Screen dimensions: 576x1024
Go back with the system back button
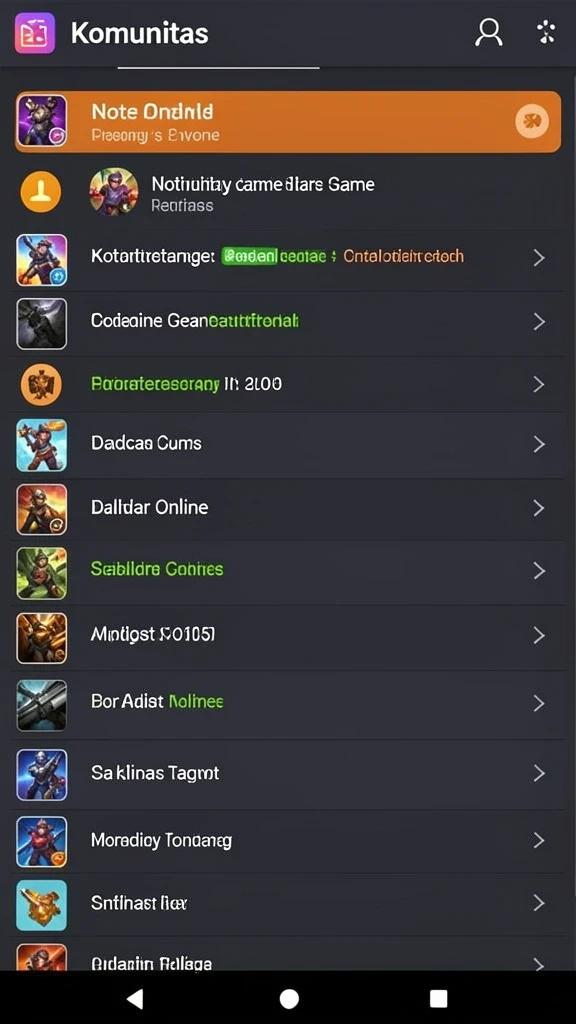135,999
